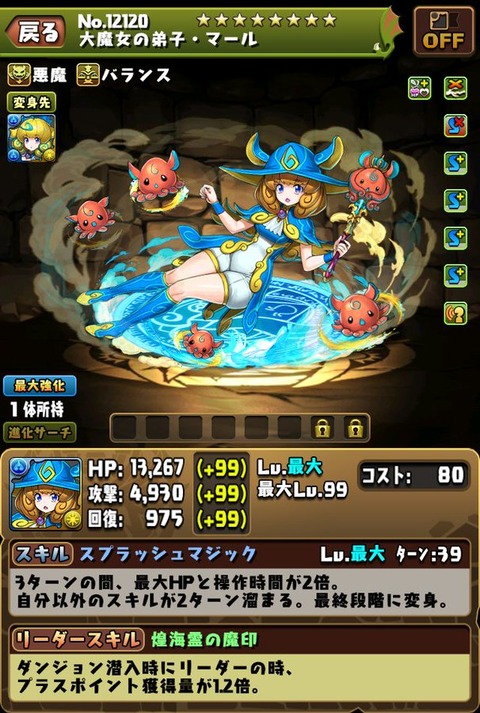Tap the 戻る back button
Viewport: 480px width, 713px height.
(x=36, y=33)
